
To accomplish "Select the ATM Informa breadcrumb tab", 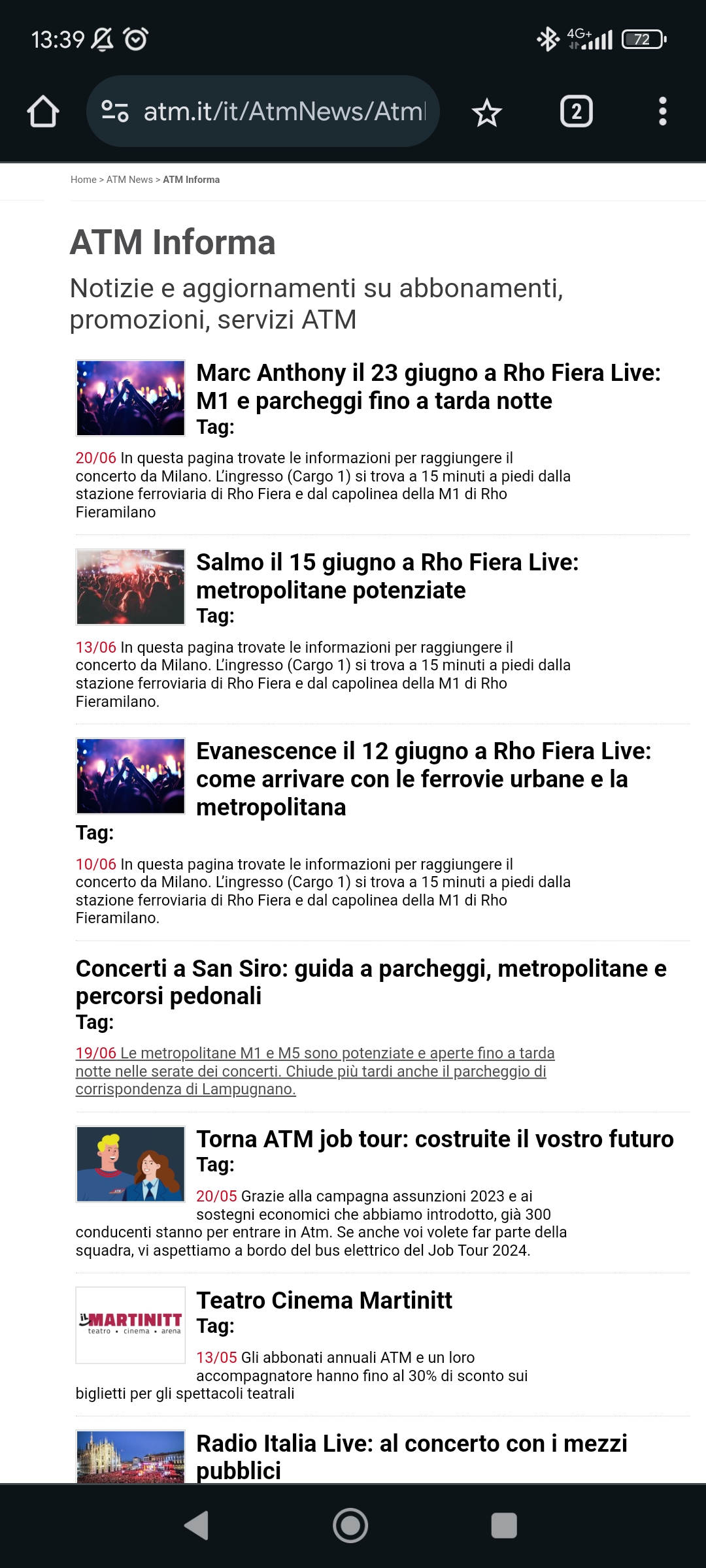I will [192, 180].
